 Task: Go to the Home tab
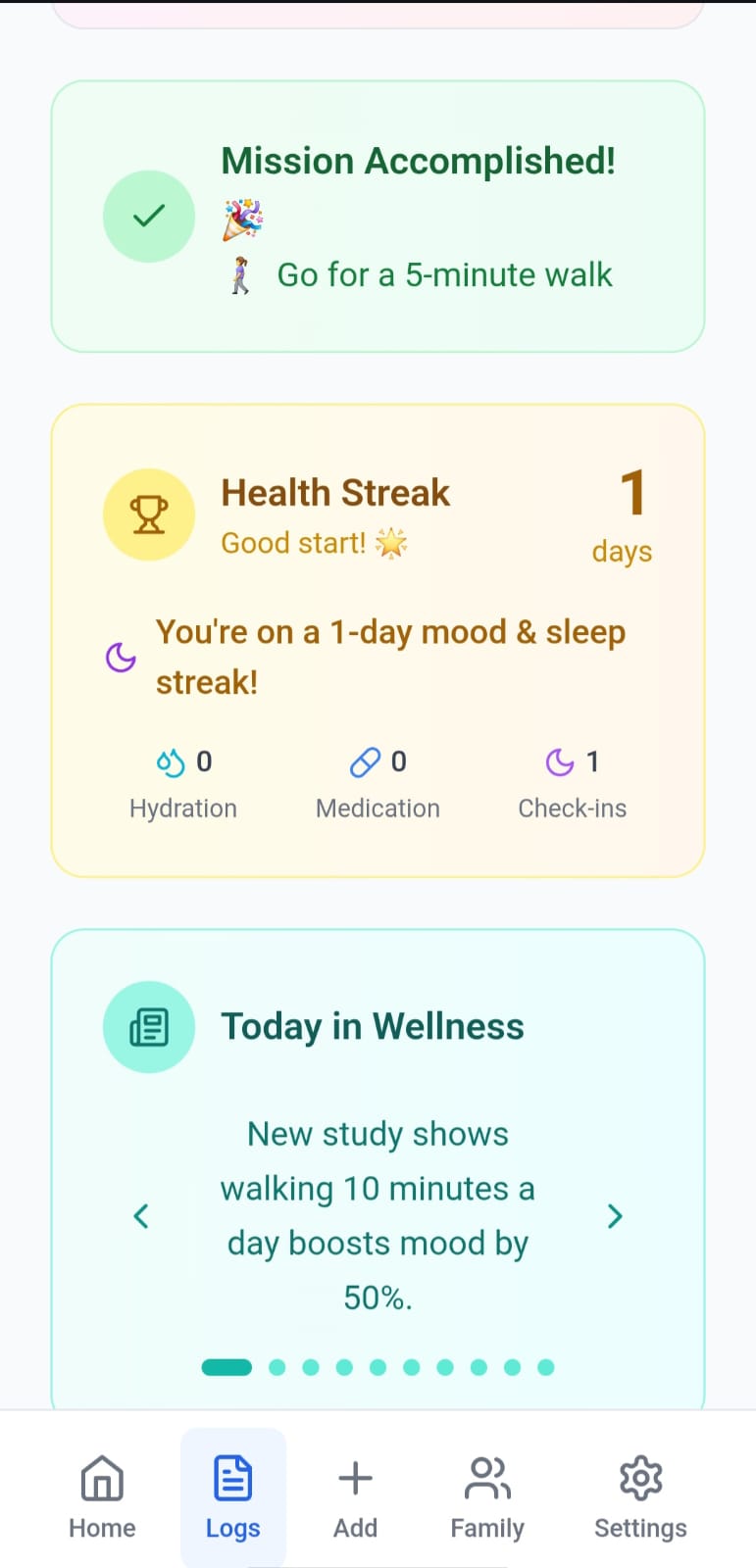[102, 1497]
